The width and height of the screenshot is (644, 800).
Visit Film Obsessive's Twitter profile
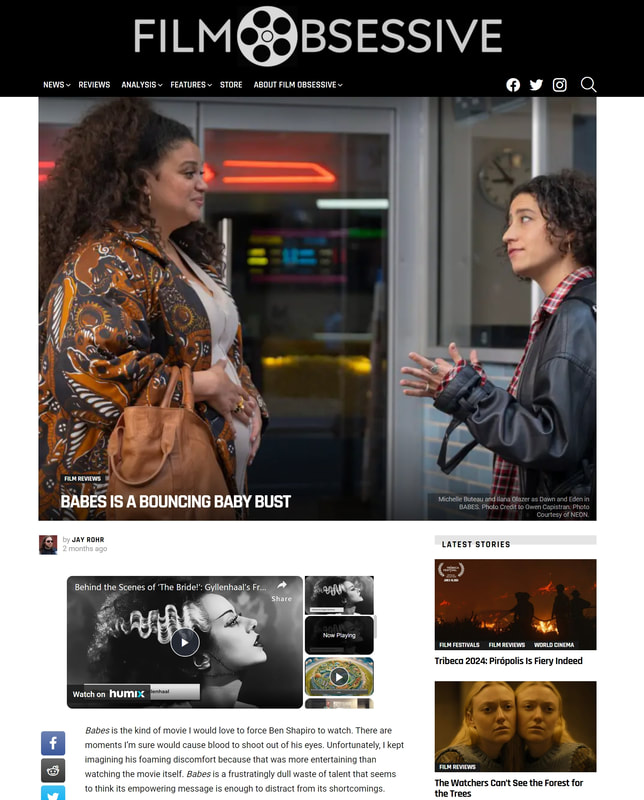click(x=536, y=85)
